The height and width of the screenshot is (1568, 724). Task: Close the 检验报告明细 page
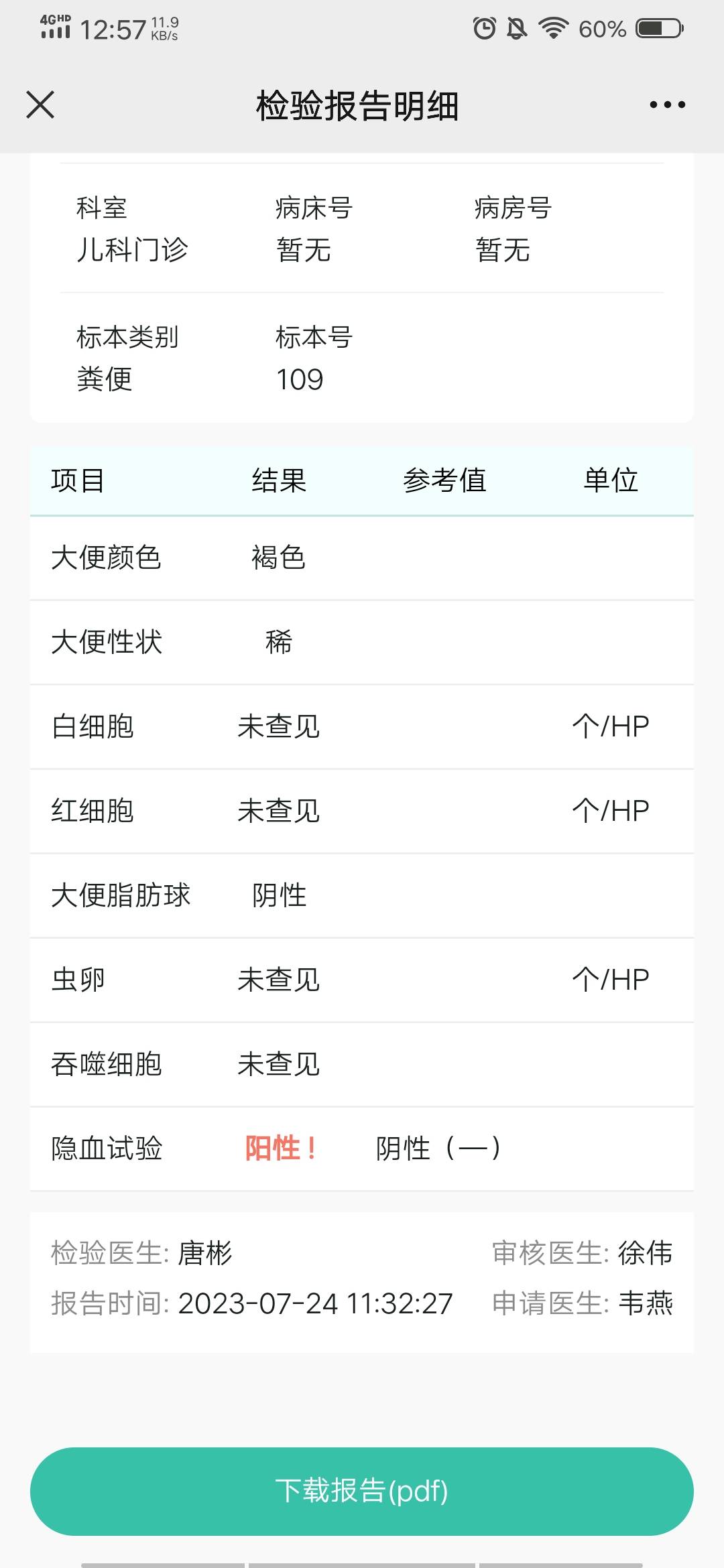[x=40, y=104]
